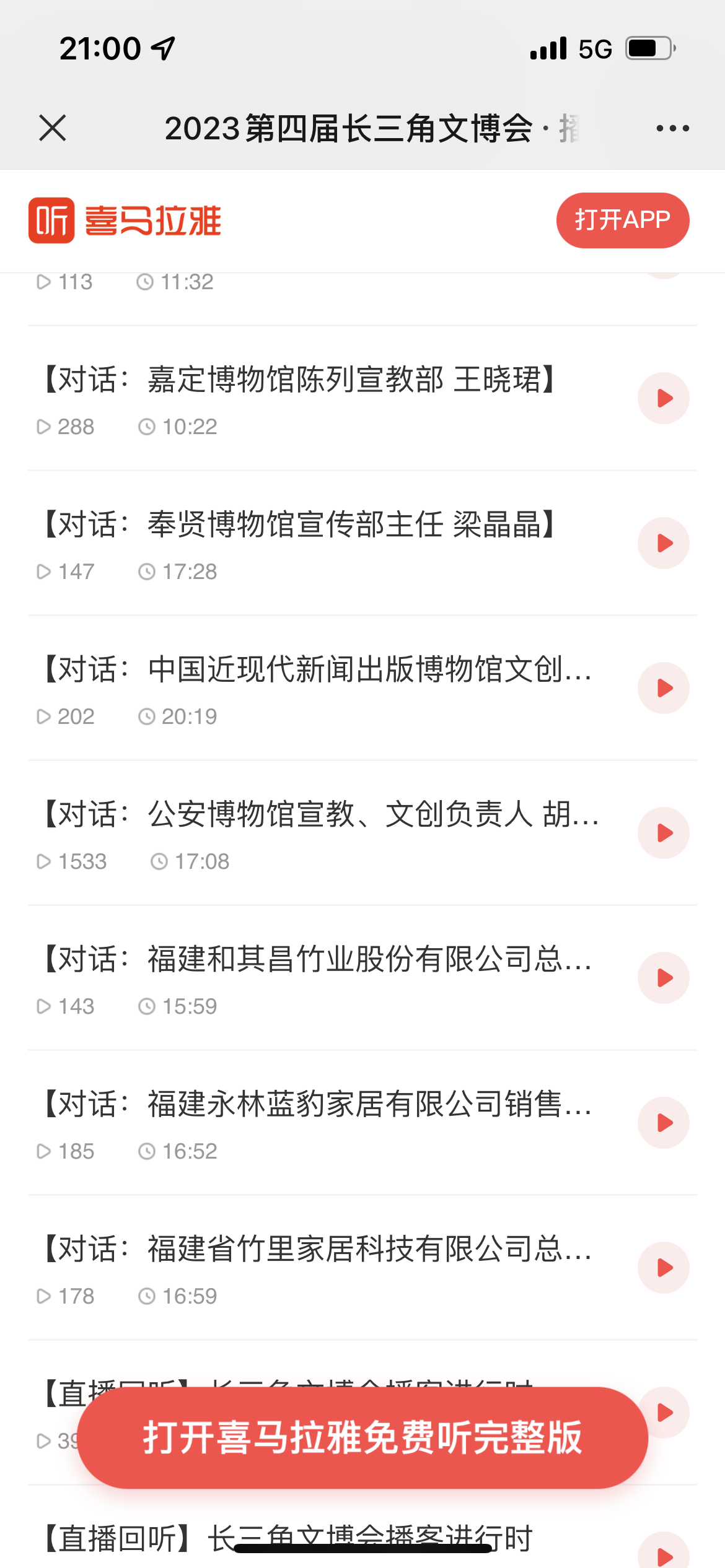Tap the 打开APP button

(622, 220)
